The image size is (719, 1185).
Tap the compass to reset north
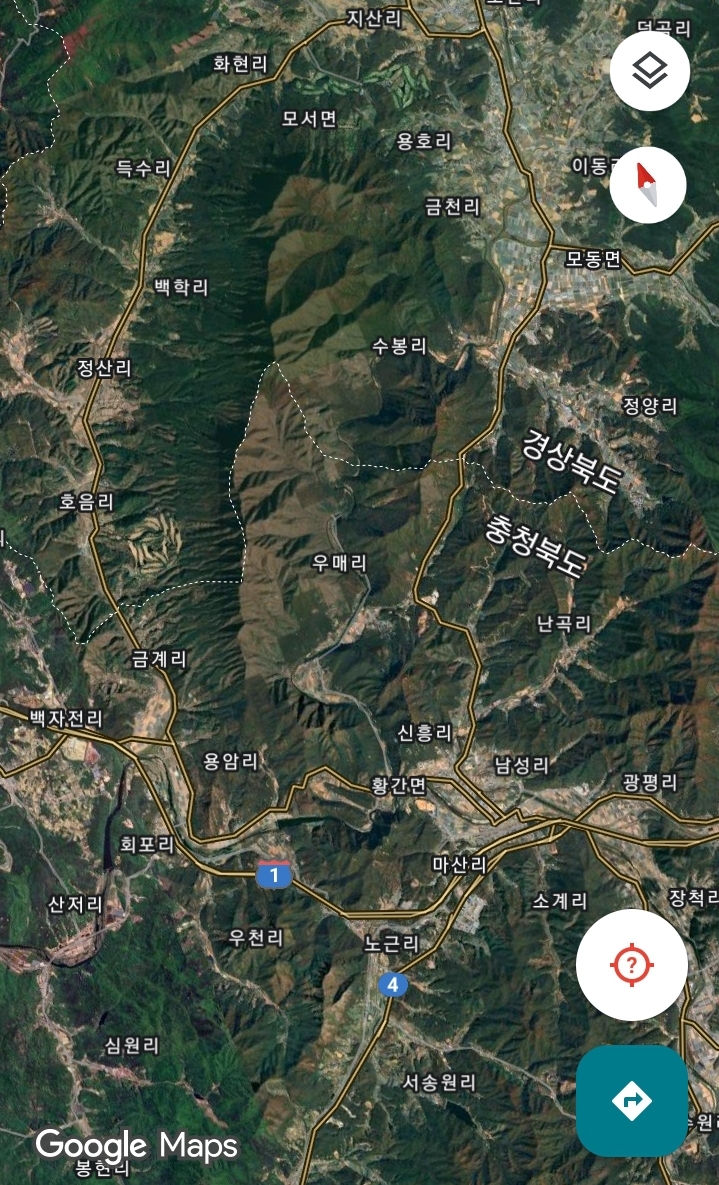648,185
